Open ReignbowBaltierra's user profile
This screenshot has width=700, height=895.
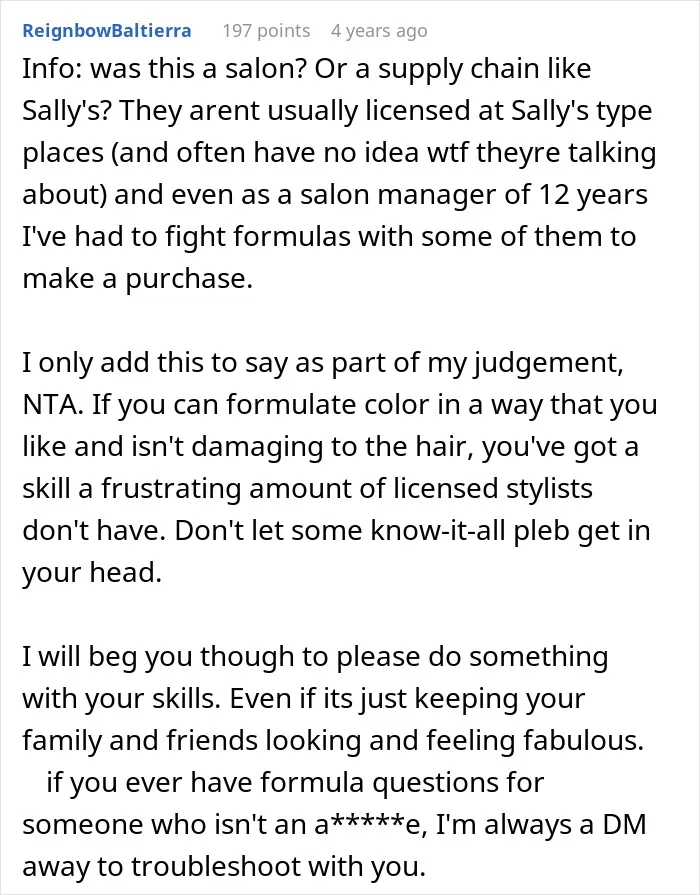tap(107, 31)
